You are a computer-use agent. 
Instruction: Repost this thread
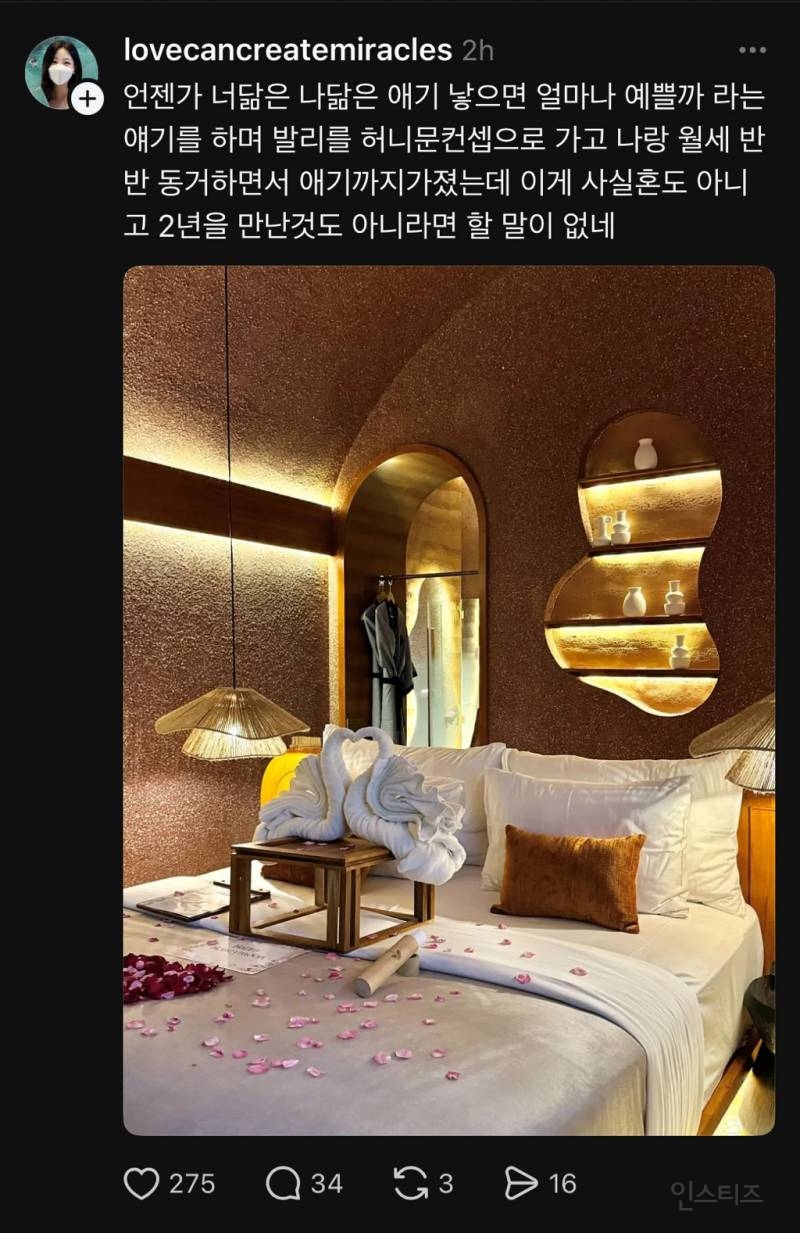click(411, 1184)
